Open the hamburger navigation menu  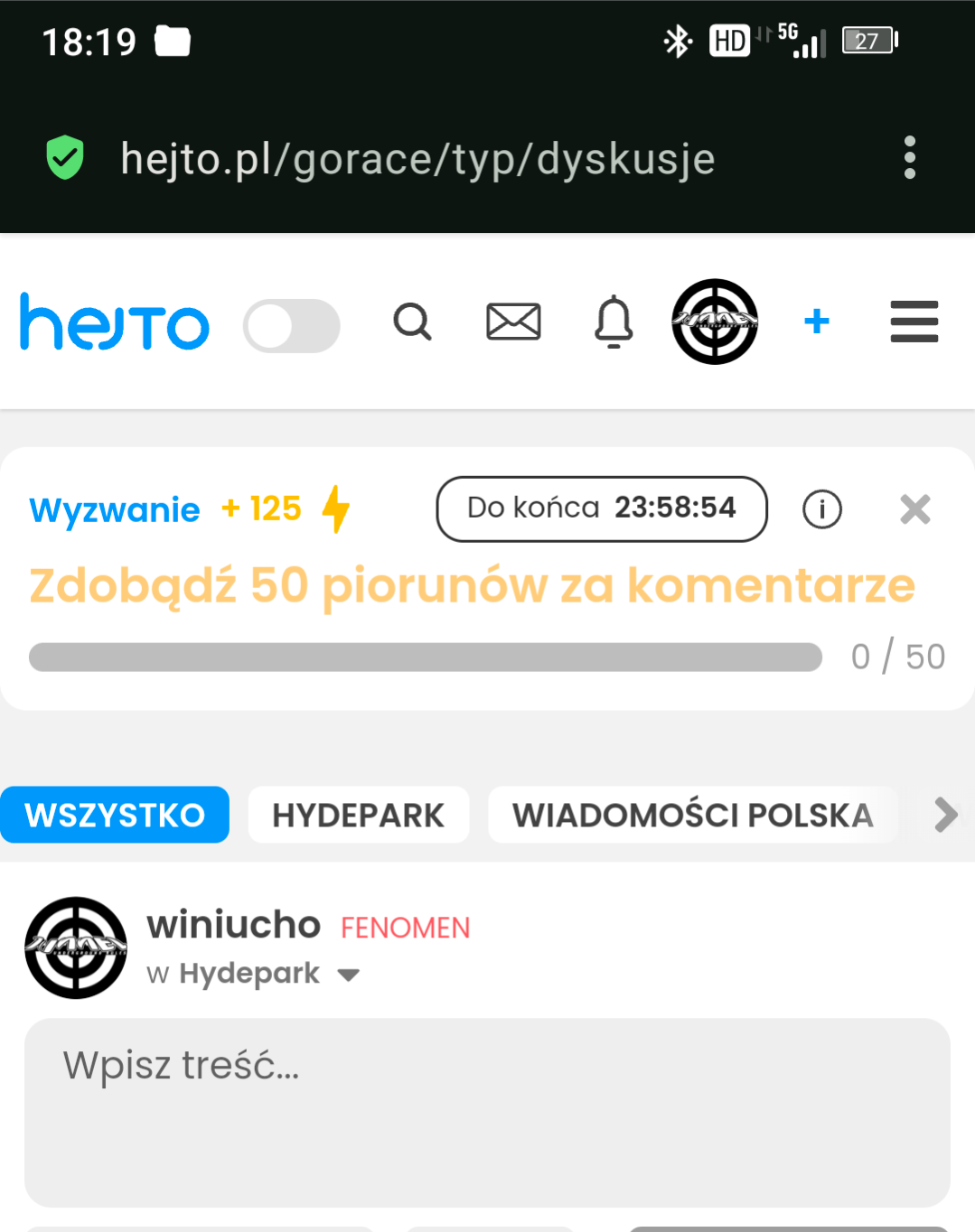pos(914,322)
